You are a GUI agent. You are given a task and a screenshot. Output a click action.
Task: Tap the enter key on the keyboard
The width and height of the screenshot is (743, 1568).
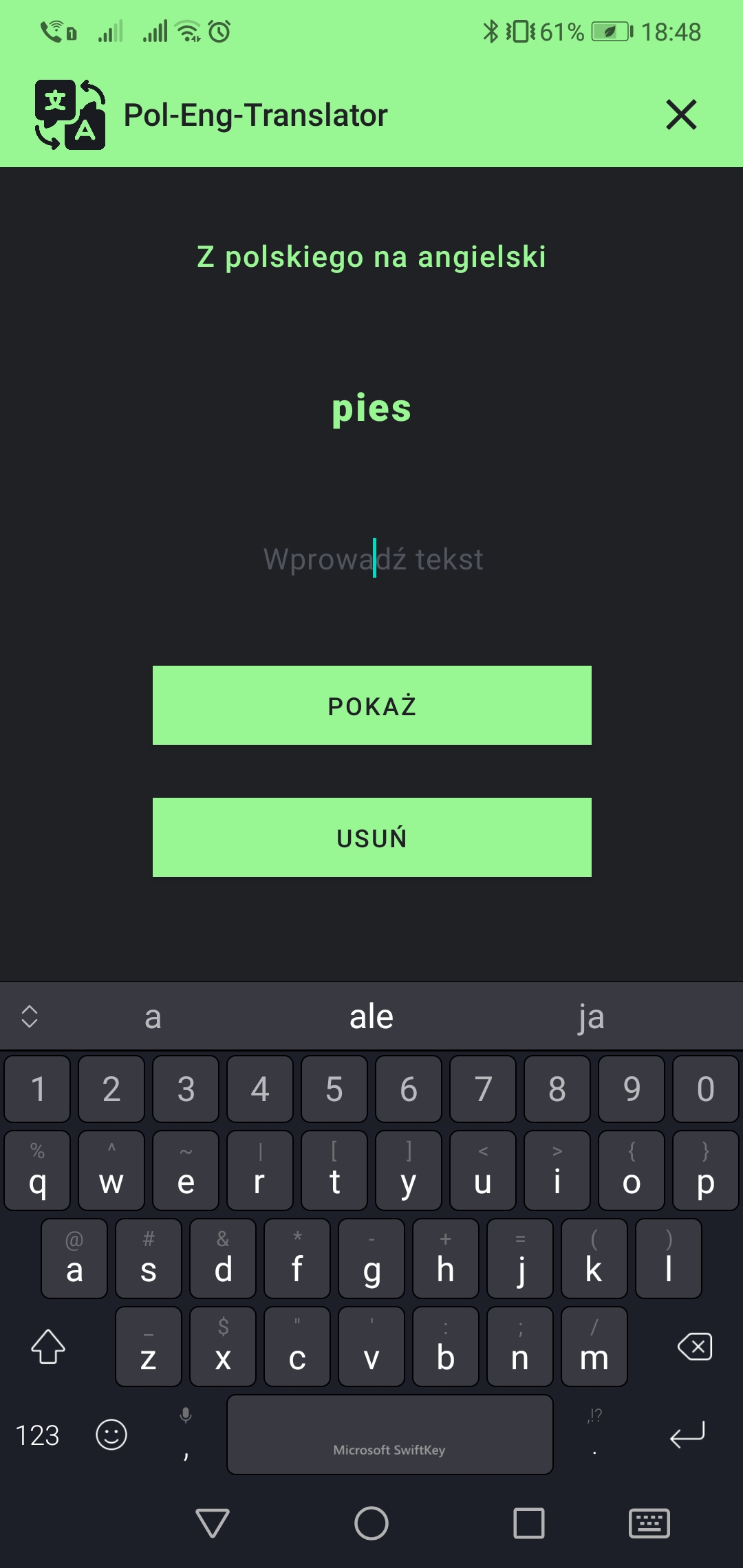688,1437
